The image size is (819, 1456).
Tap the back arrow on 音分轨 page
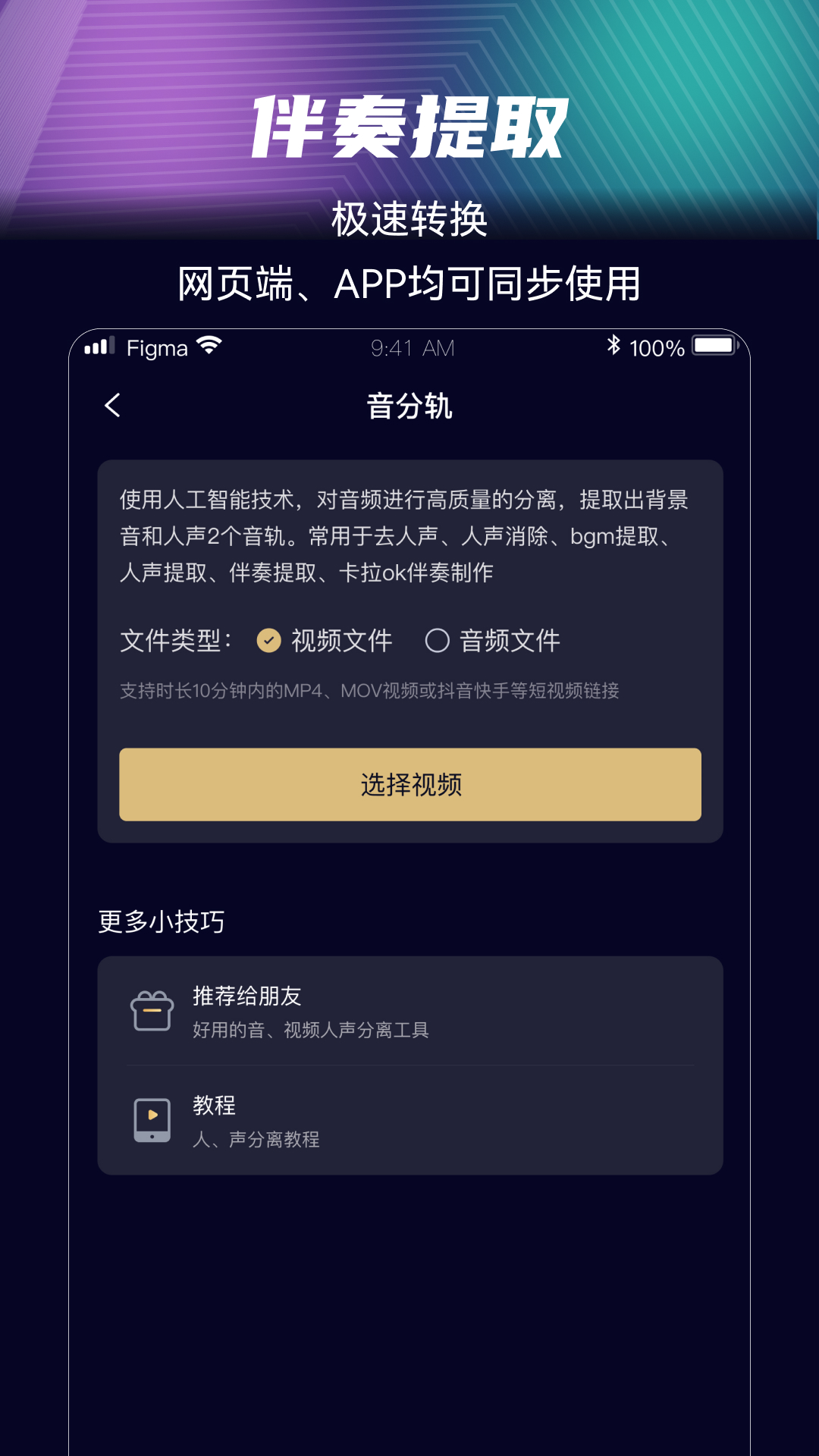[x=113, y=407]
